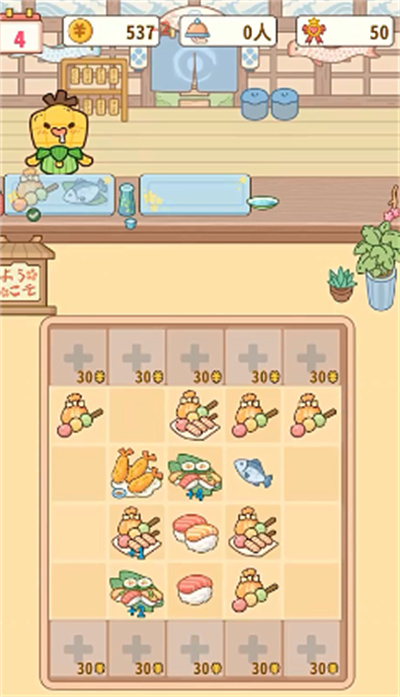
Task: Select the fried shrimp tempura dish
Action: [x=136, y=473]
